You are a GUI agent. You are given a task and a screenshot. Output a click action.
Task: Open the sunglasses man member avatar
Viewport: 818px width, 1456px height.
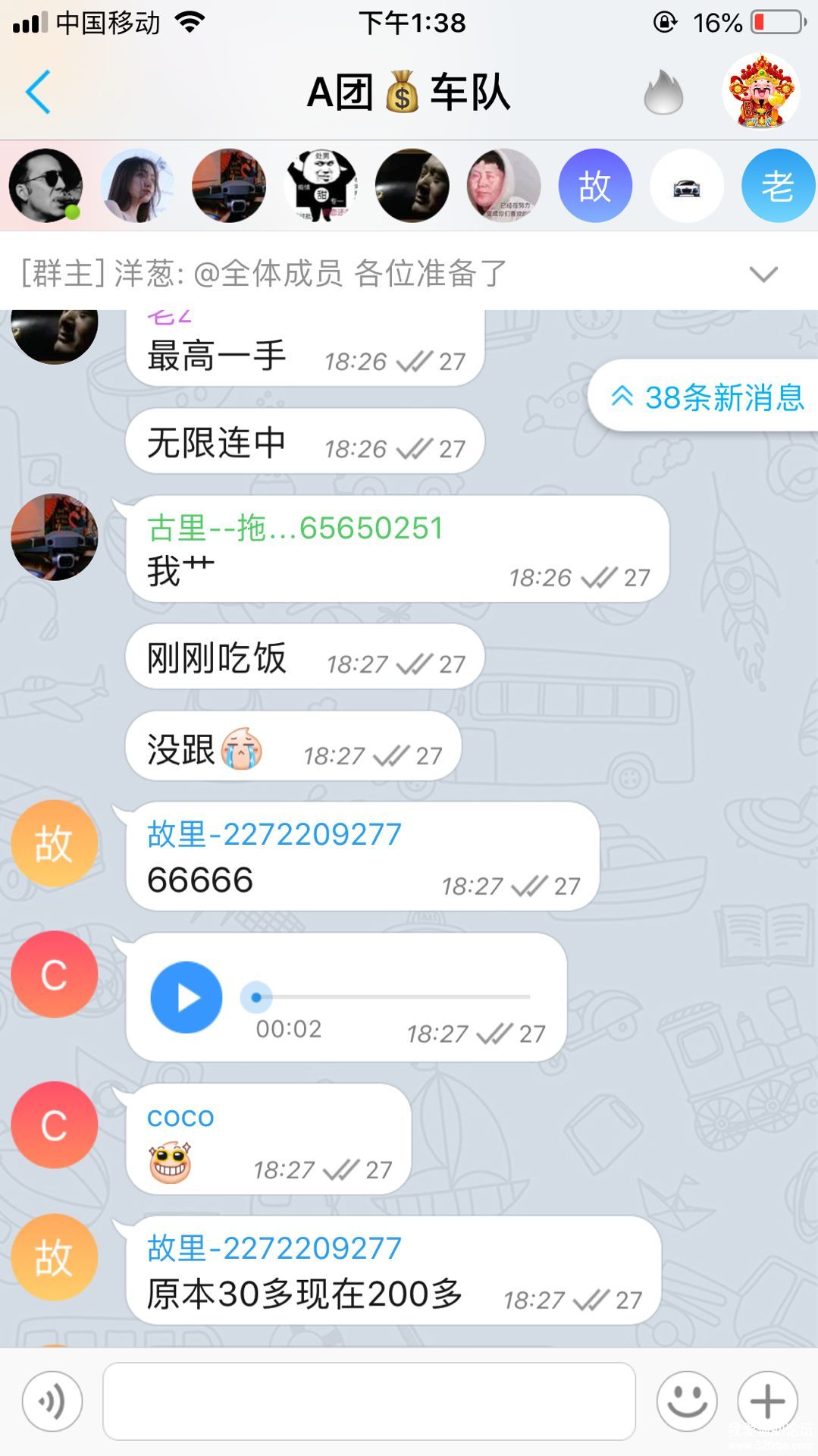coord(45,186)
